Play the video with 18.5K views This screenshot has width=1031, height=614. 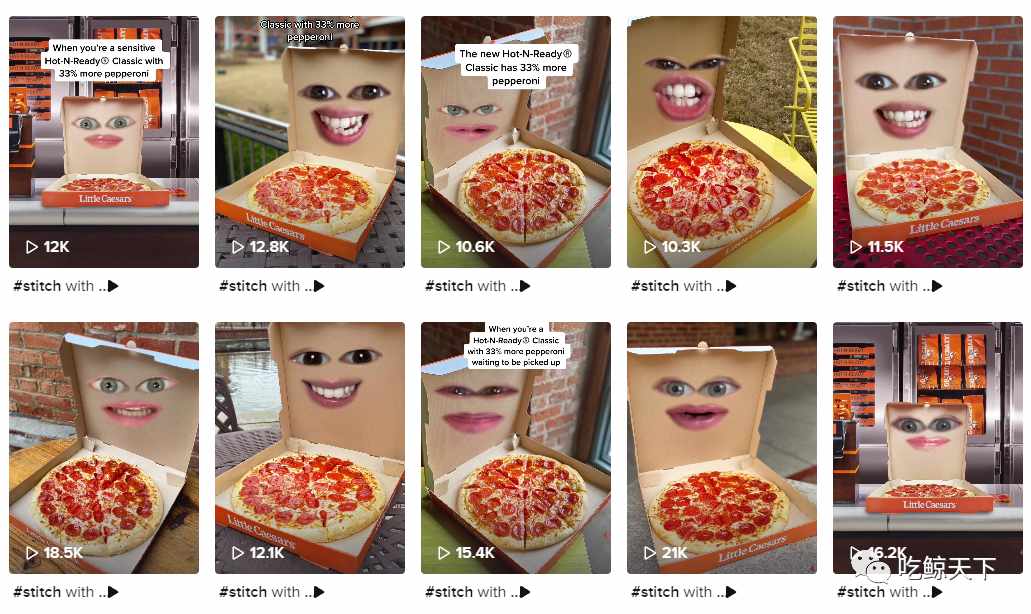pos(104,447)
